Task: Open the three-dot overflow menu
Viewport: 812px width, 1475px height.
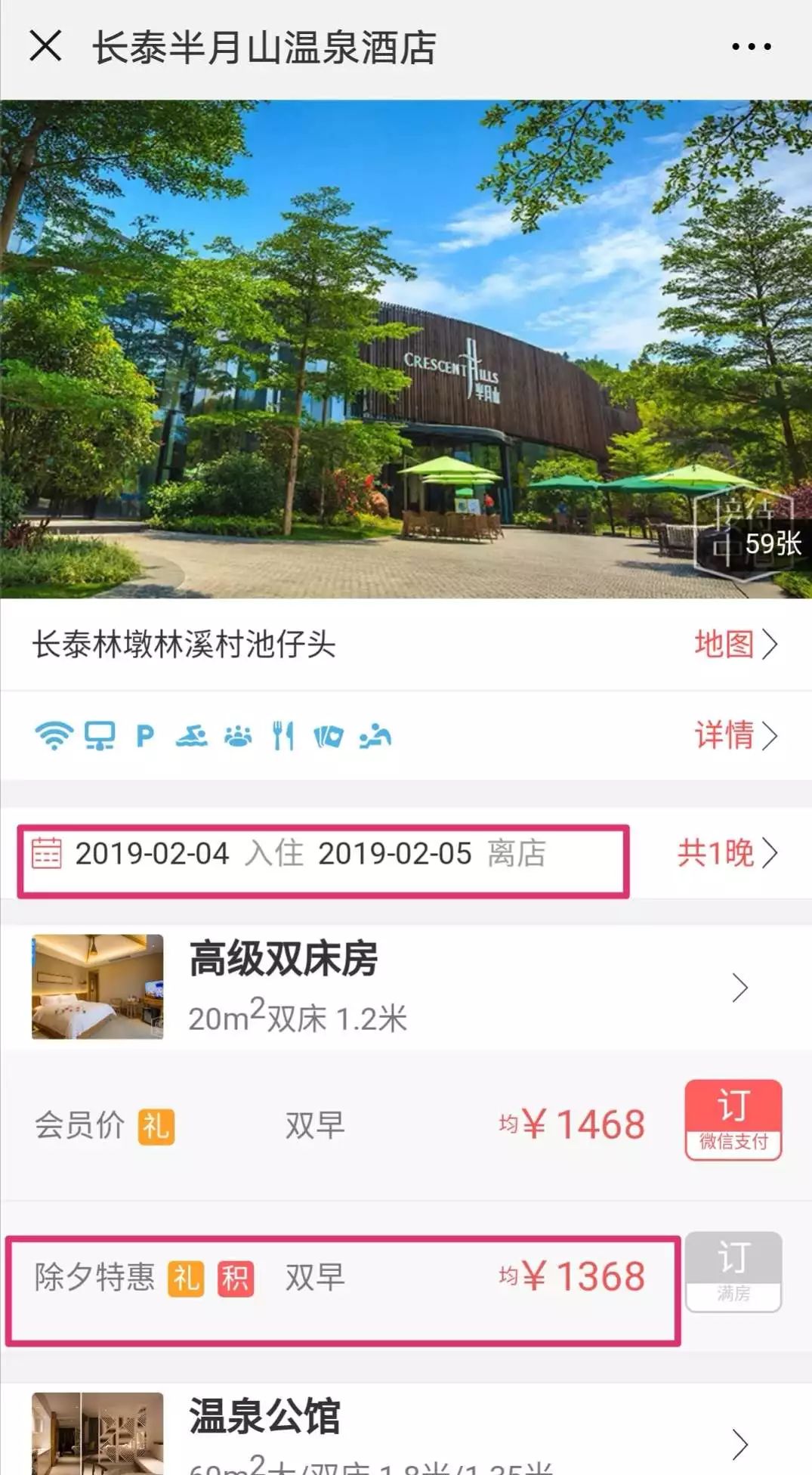Action: [x=751, y=47]
